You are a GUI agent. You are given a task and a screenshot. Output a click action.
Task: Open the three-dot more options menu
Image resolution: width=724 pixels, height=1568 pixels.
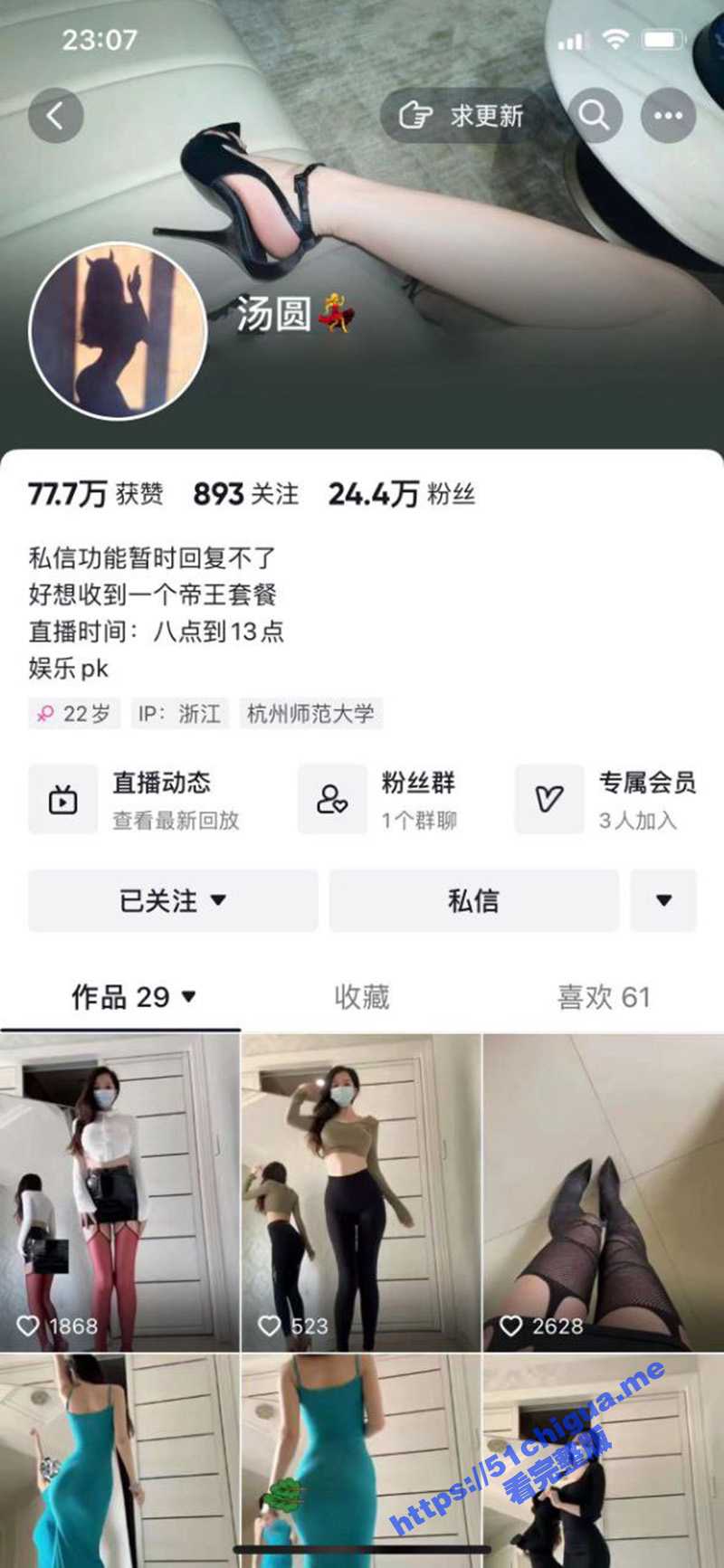pos(668,116)
